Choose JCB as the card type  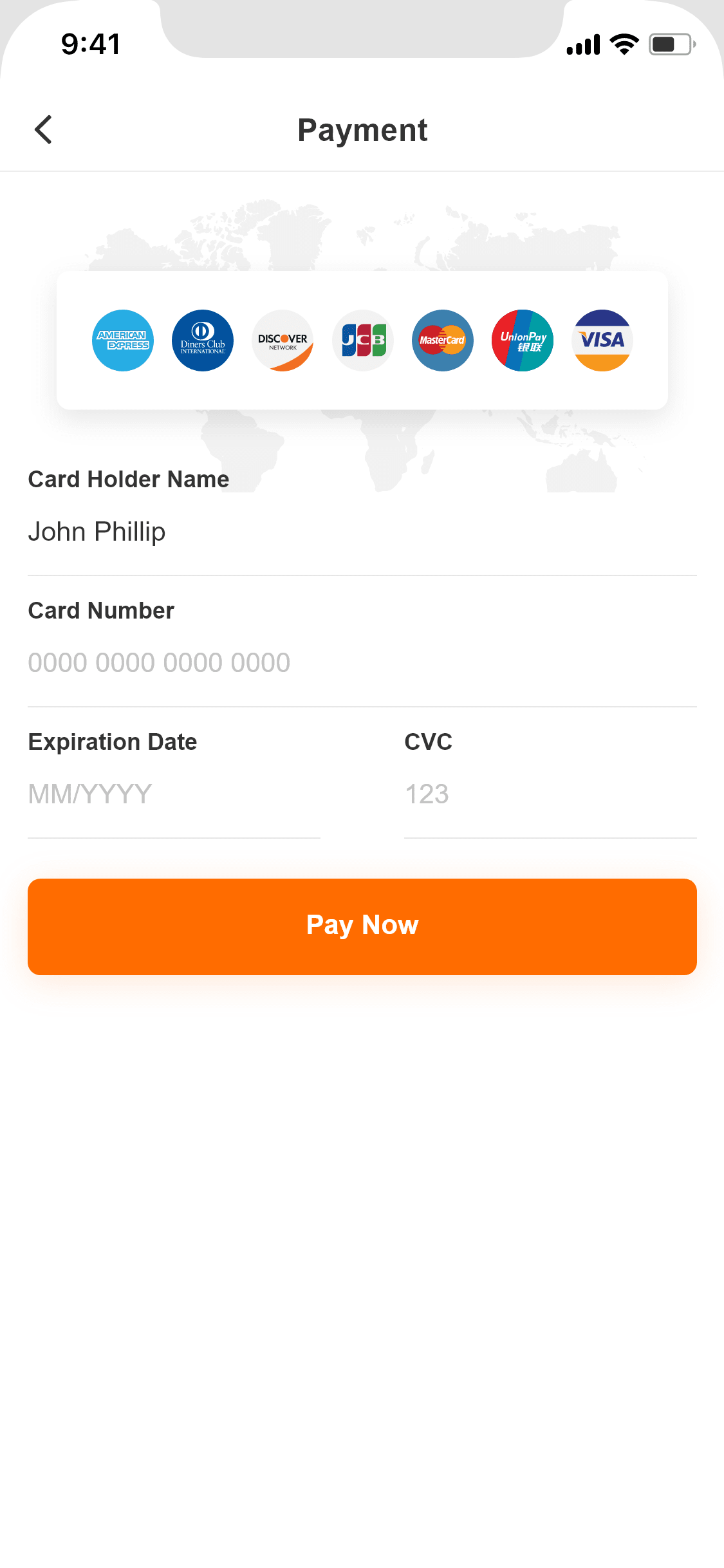point(363,341)
